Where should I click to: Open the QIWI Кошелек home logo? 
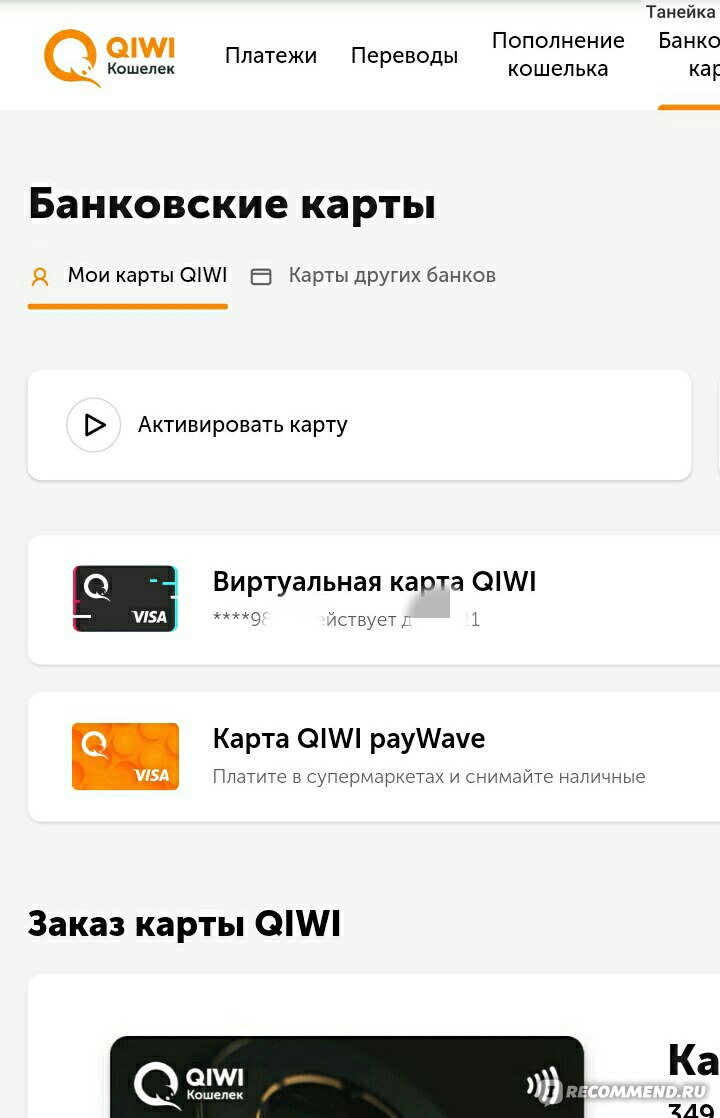110,57
